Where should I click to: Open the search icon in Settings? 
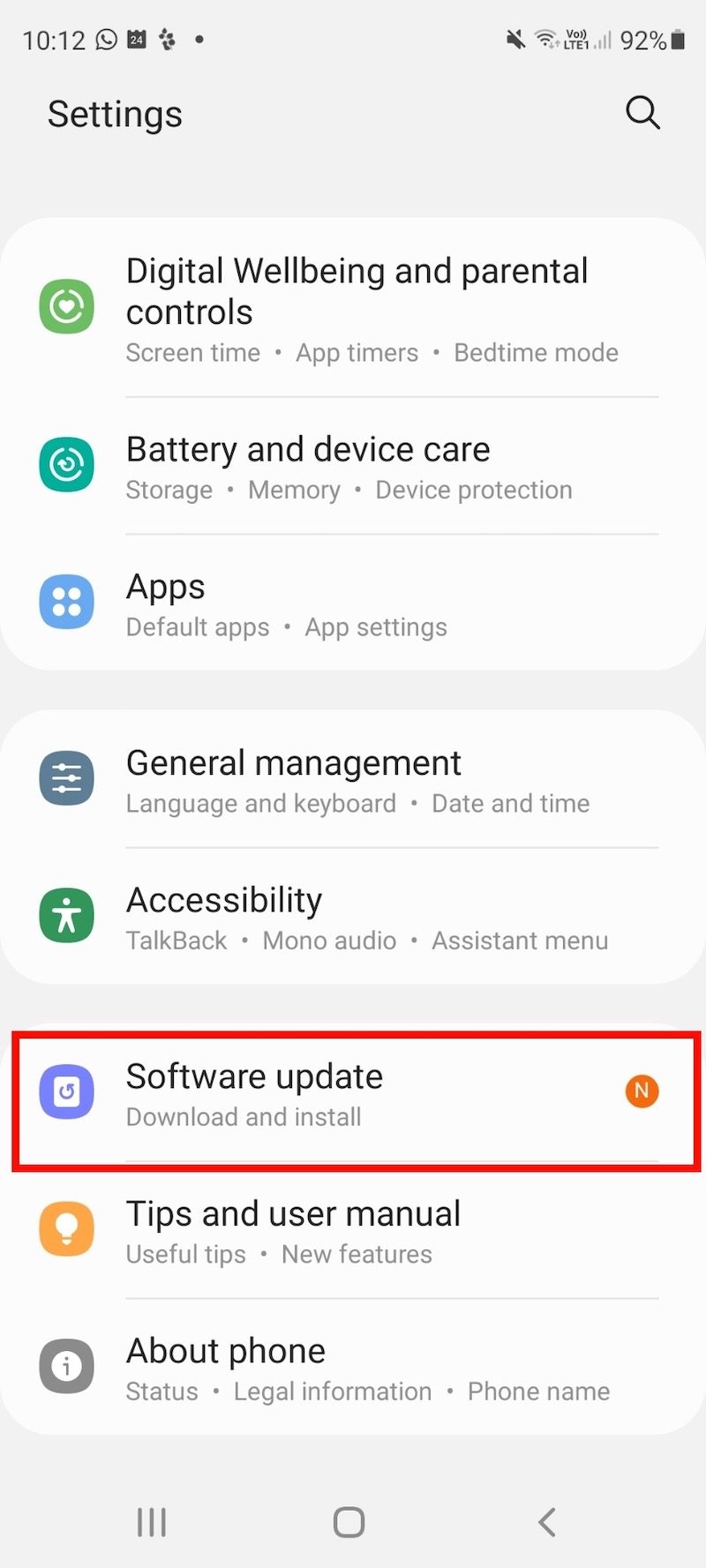642,113
